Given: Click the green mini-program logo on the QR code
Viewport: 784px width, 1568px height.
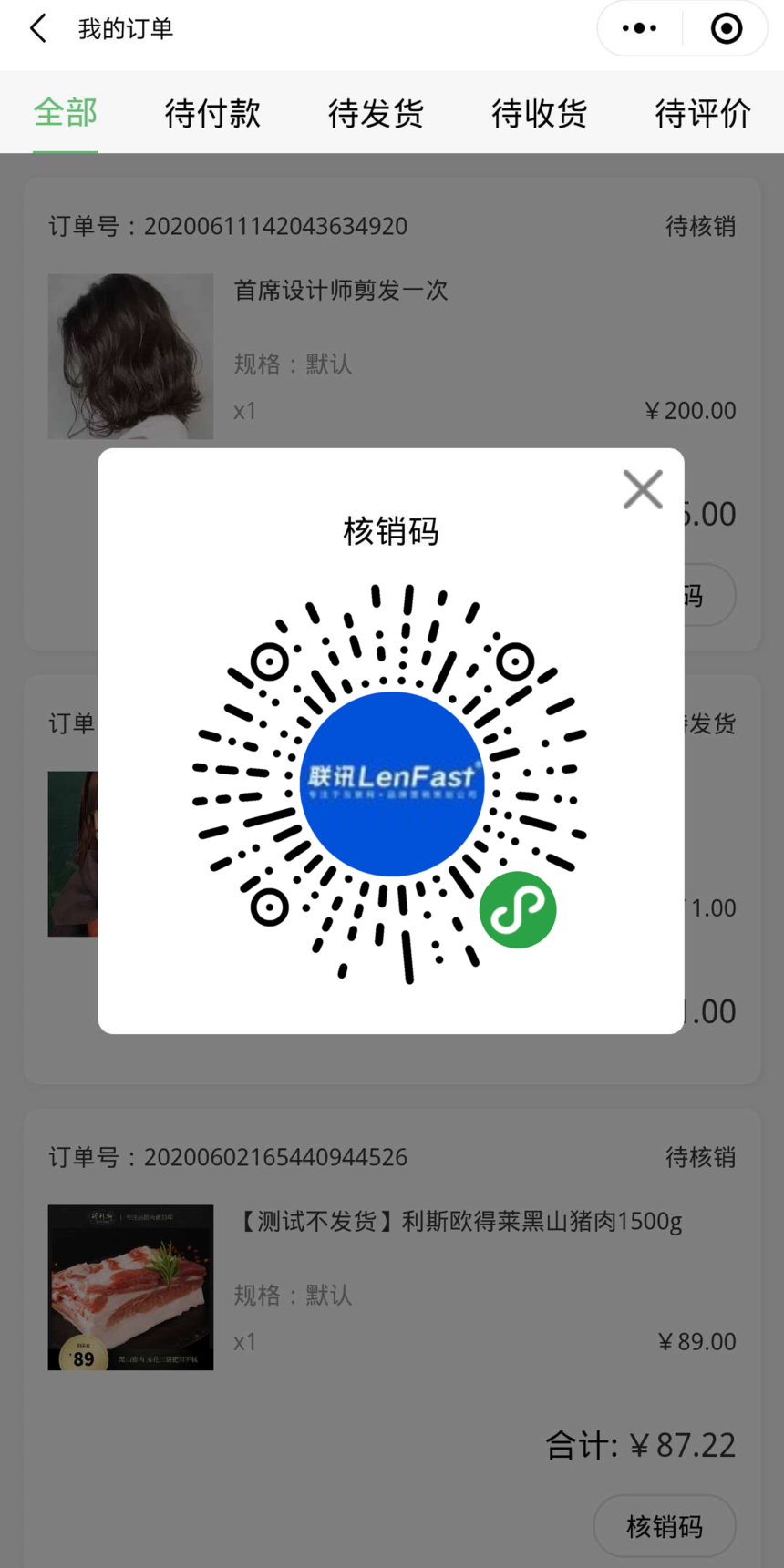Looking at the screenshot, I should (x=517, y=909).
